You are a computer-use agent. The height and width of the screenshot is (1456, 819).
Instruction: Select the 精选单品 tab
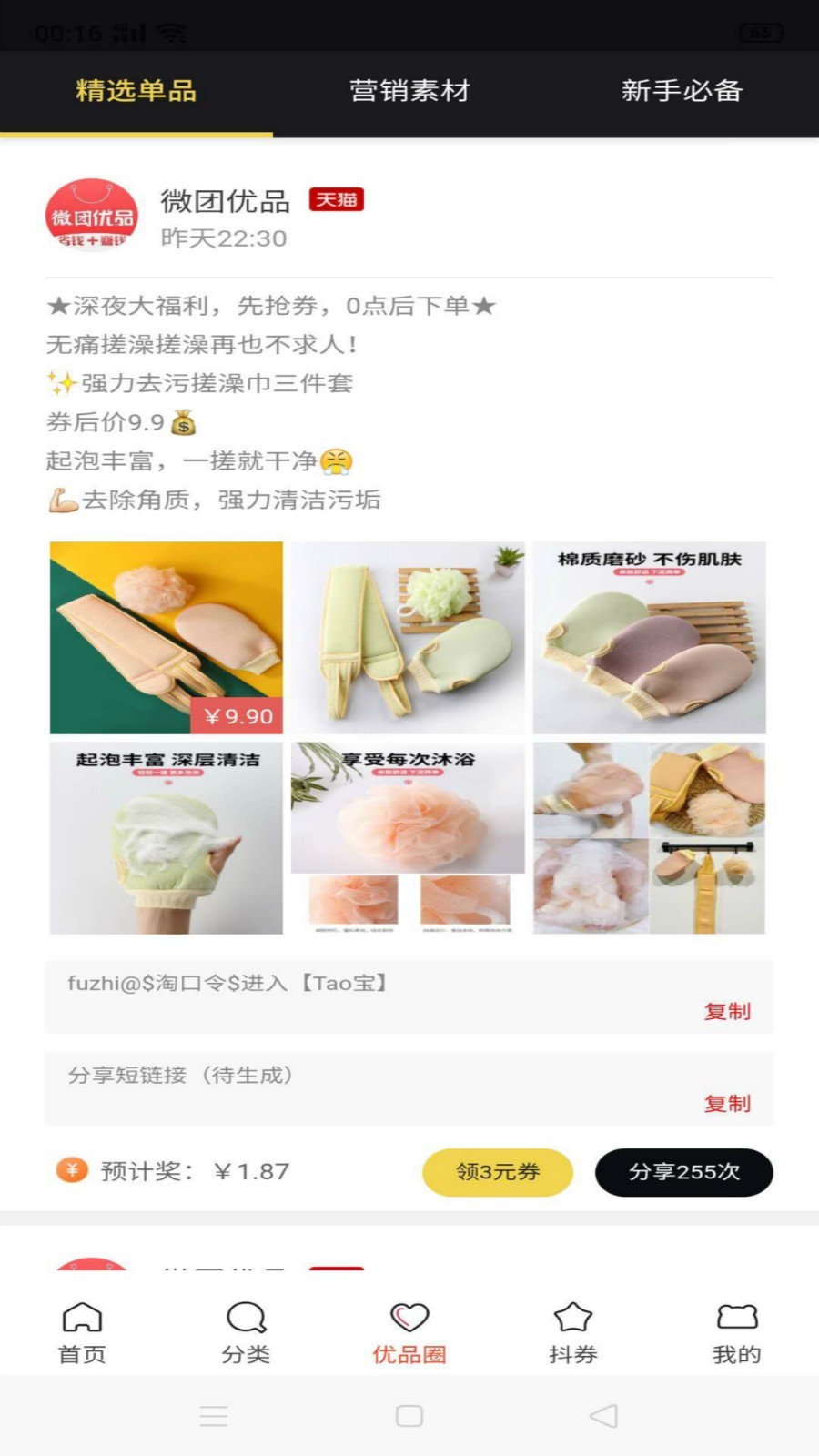click(x=136, y=91)
